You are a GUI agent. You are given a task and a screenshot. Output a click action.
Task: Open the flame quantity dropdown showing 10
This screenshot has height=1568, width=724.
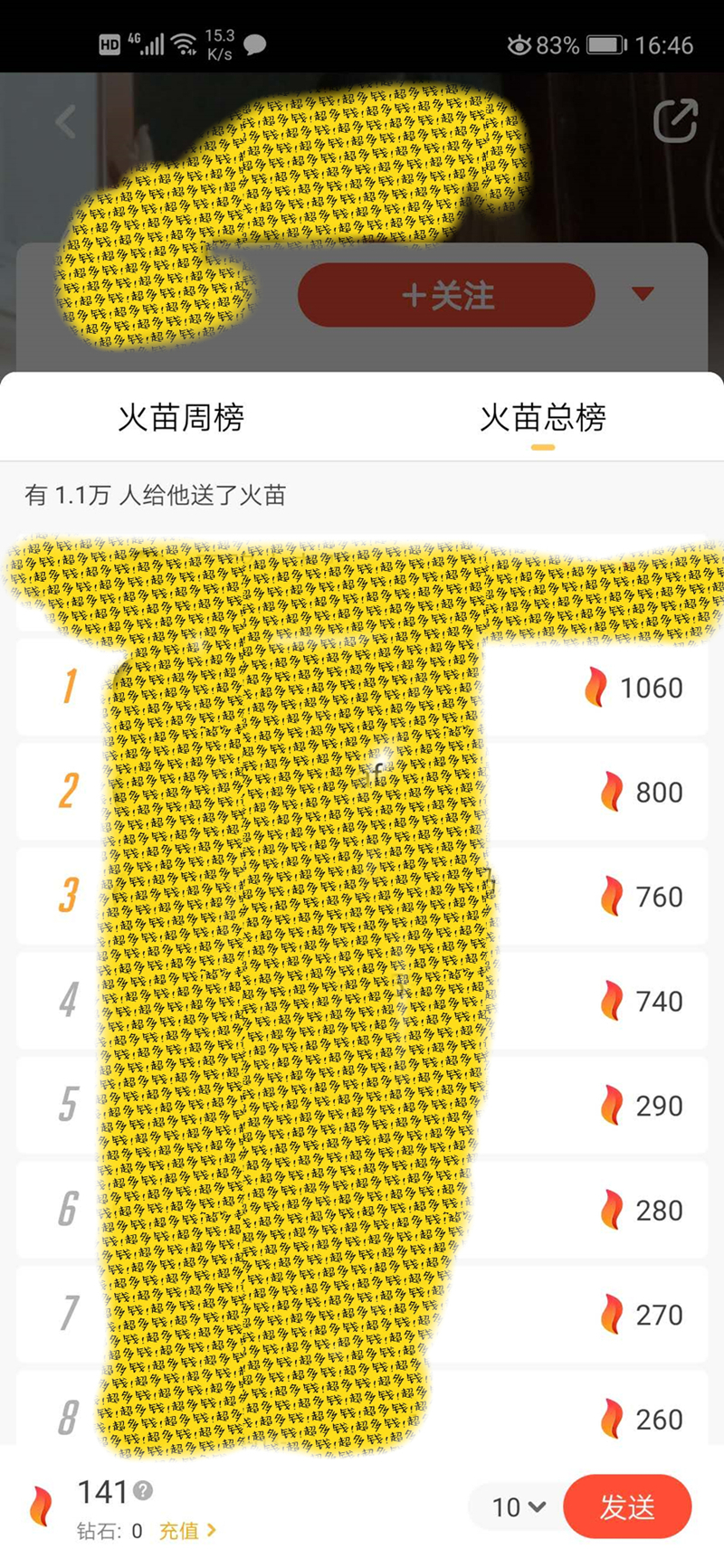click(519, 1507)
